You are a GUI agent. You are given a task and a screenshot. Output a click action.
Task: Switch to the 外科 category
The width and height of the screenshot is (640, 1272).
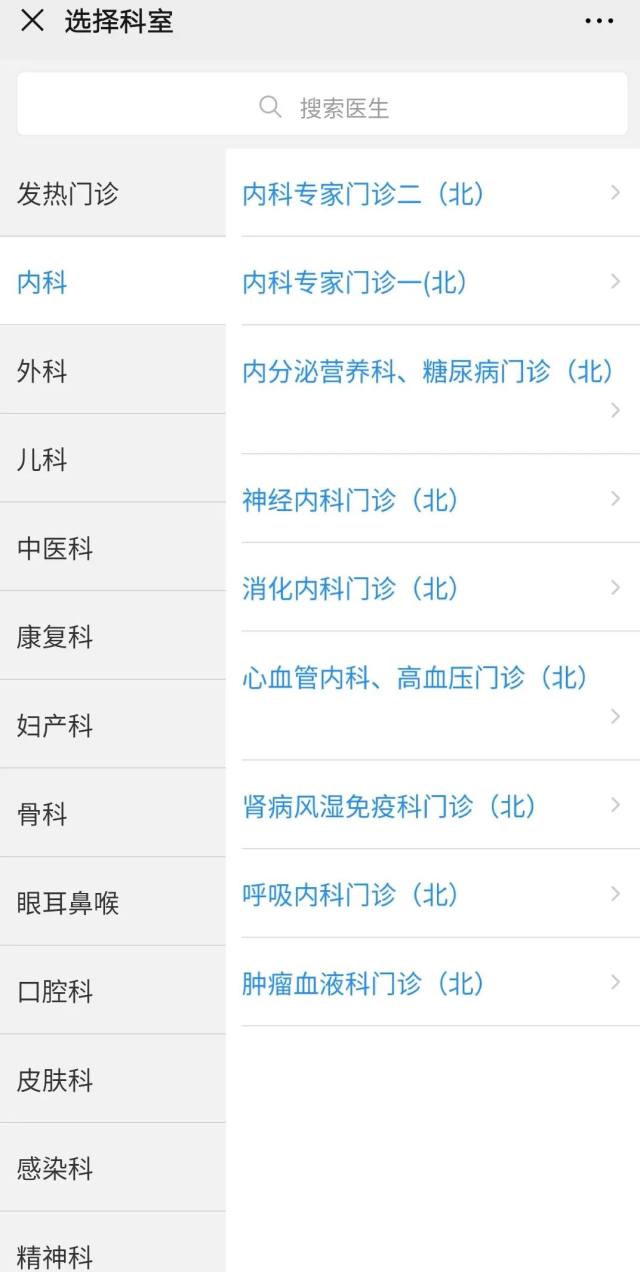[113, 371]
